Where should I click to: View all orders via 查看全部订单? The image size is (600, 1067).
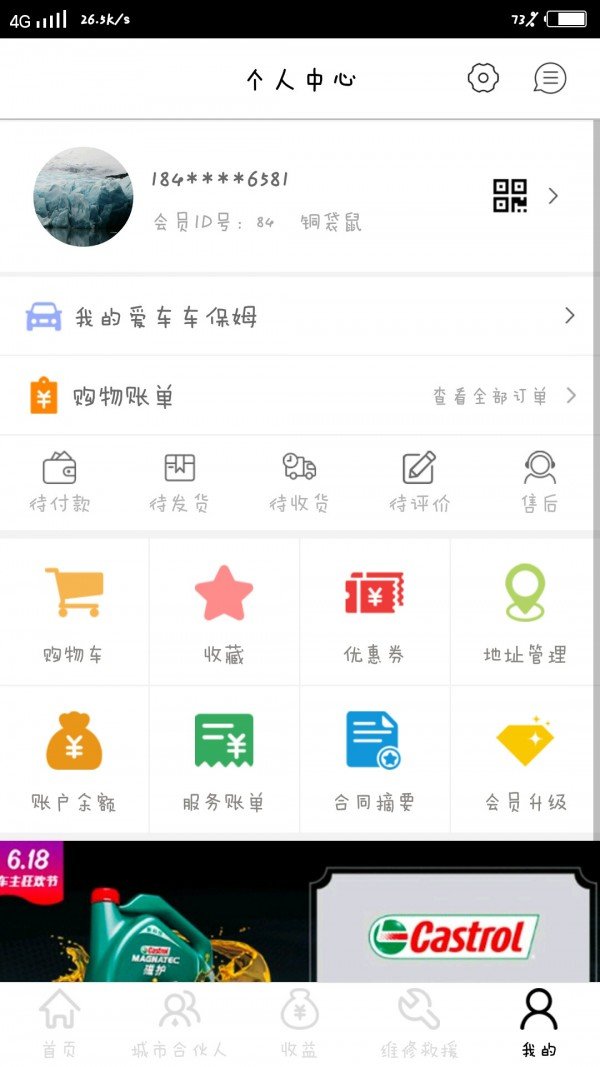(503, 396)
